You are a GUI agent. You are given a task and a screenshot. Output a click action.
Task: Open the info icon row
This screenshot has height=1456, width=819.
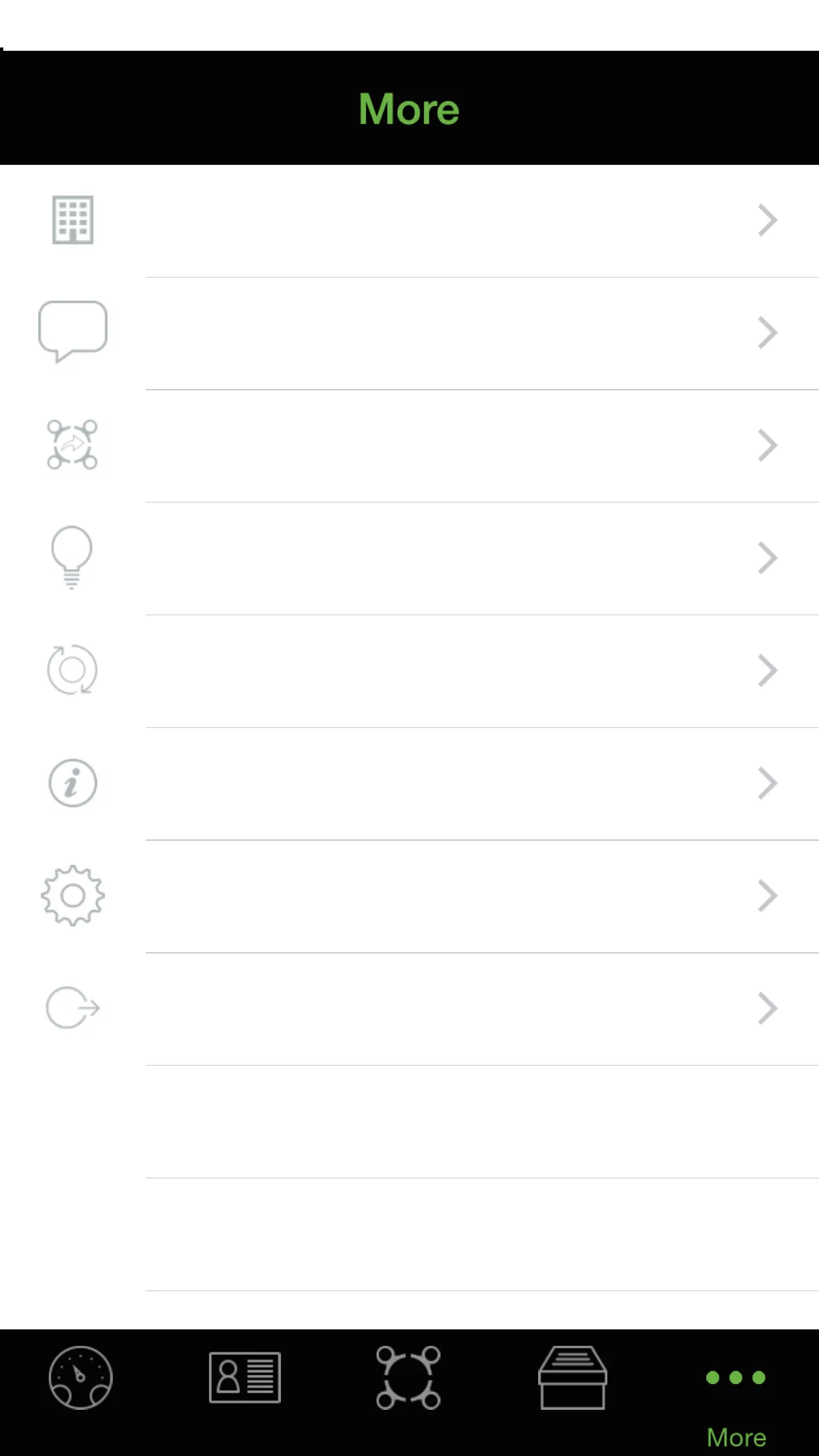click(x=409, y=783)
